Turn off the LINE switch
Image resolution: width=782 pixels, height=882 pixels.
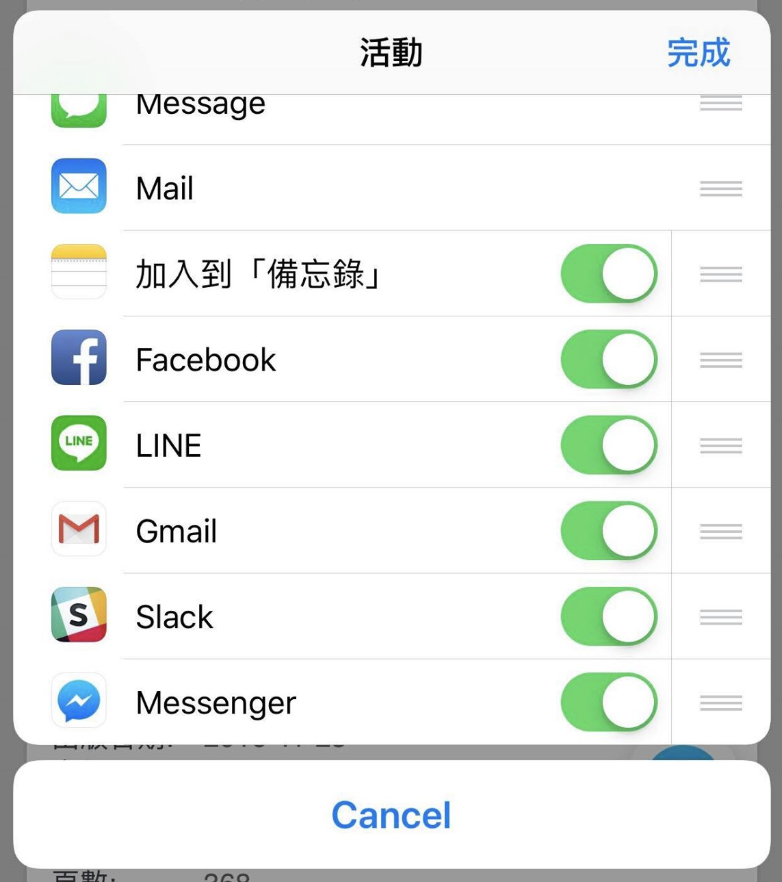(608, 445)
